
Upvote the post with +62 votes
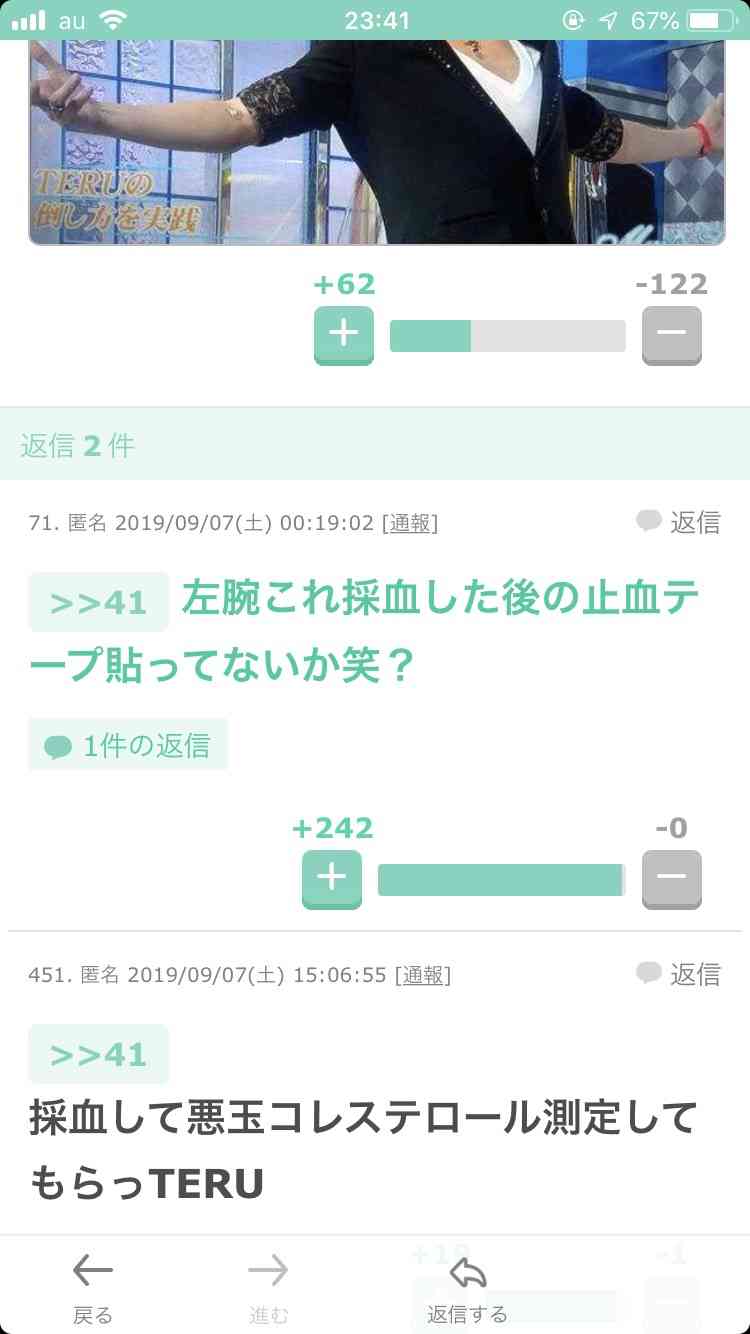coord(343,334)
